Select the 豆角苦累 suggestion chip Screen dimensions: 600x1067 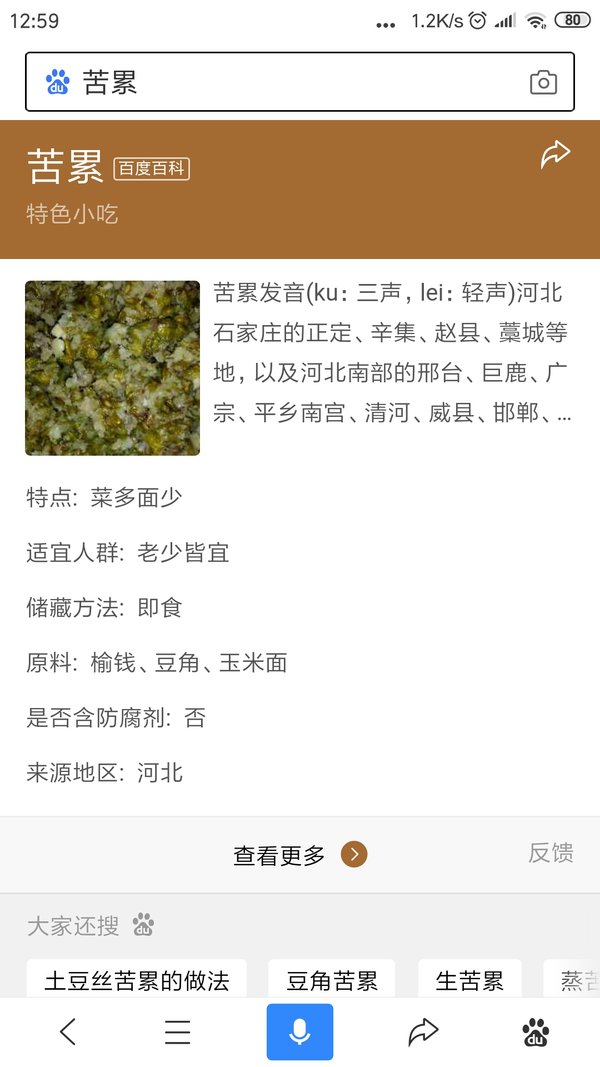pos(331,981)
